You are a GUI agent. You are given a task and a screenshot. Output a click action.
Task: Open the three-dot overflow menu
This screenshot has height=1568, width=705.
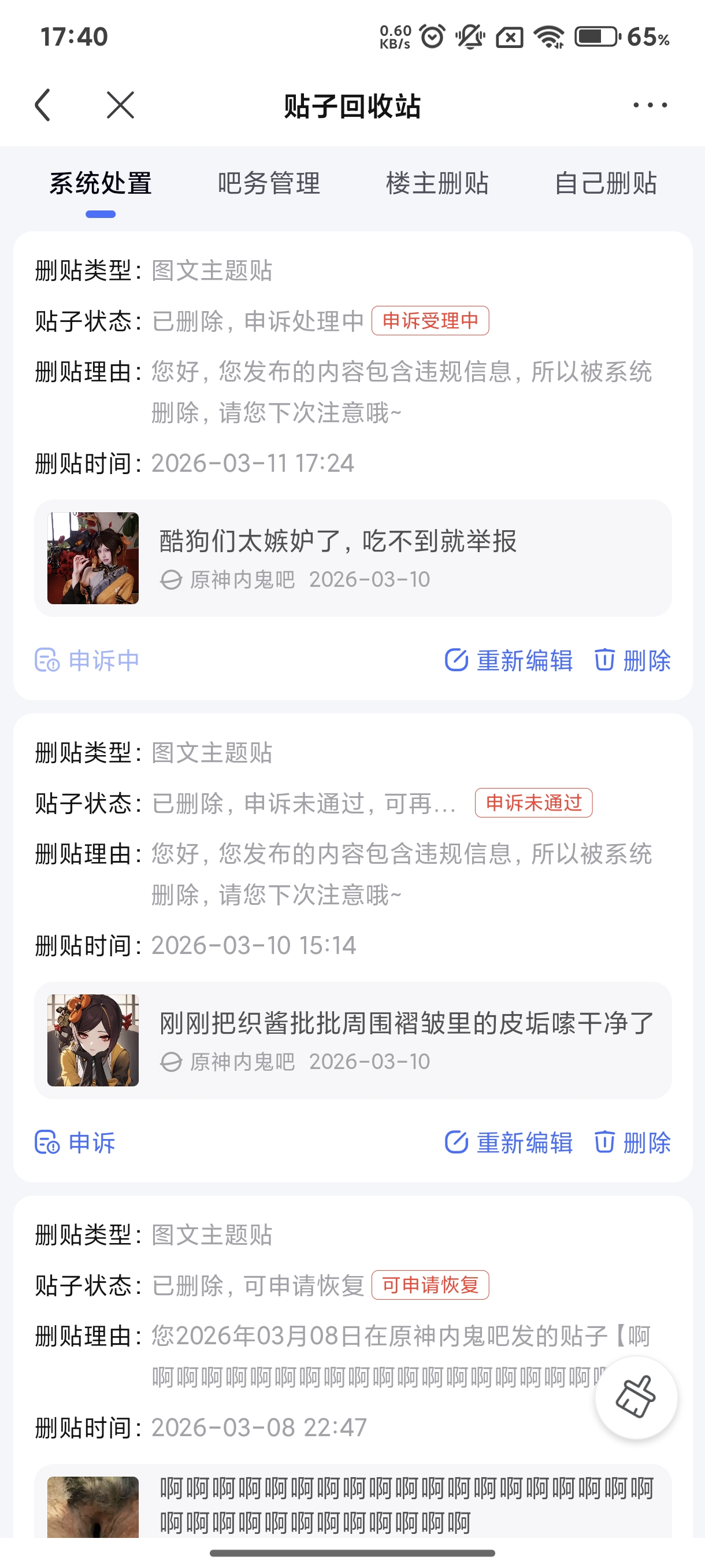[x=650, y=105]
